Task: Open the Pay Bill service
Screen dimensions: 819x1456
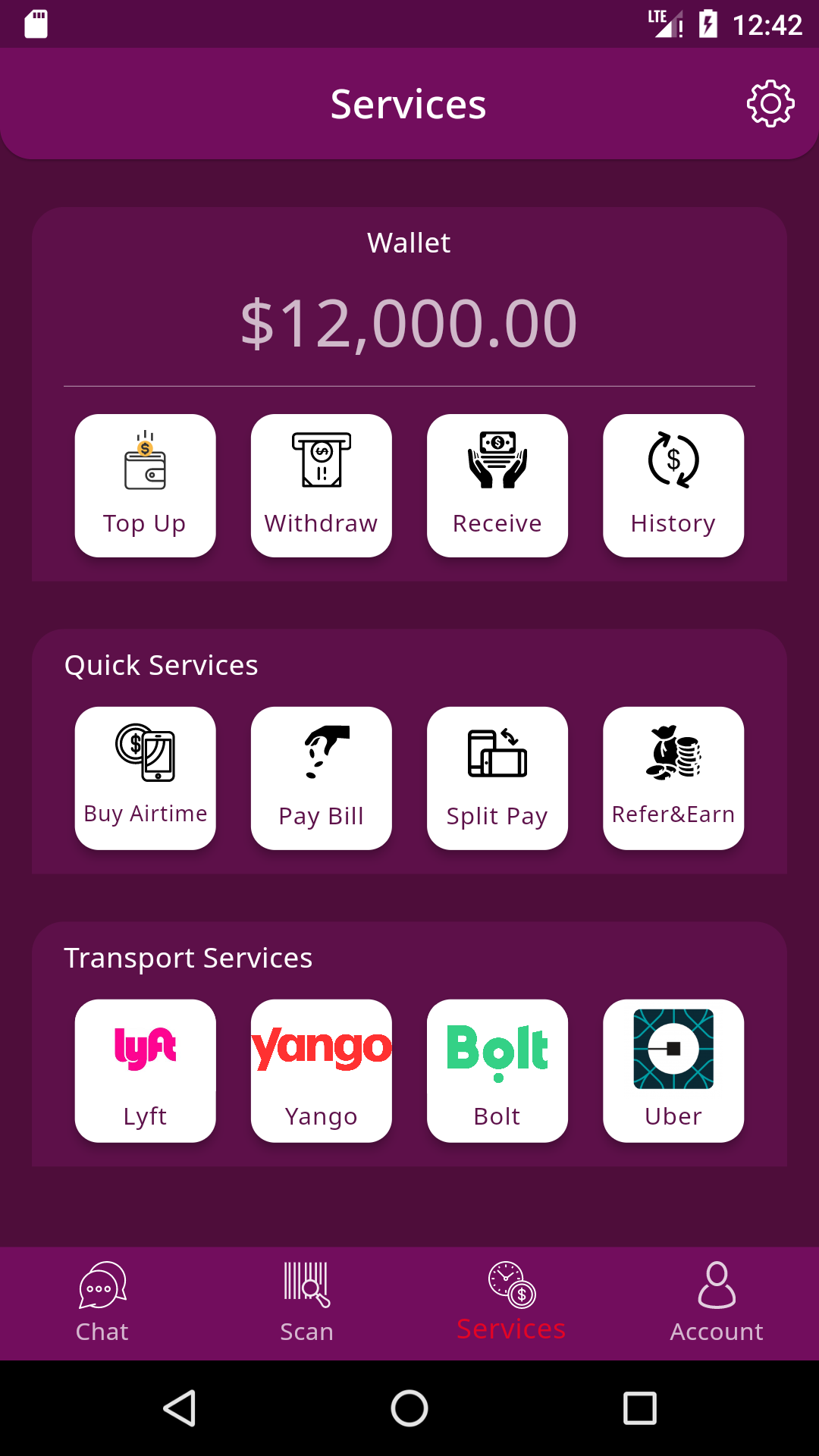Action: pos(321,778)
